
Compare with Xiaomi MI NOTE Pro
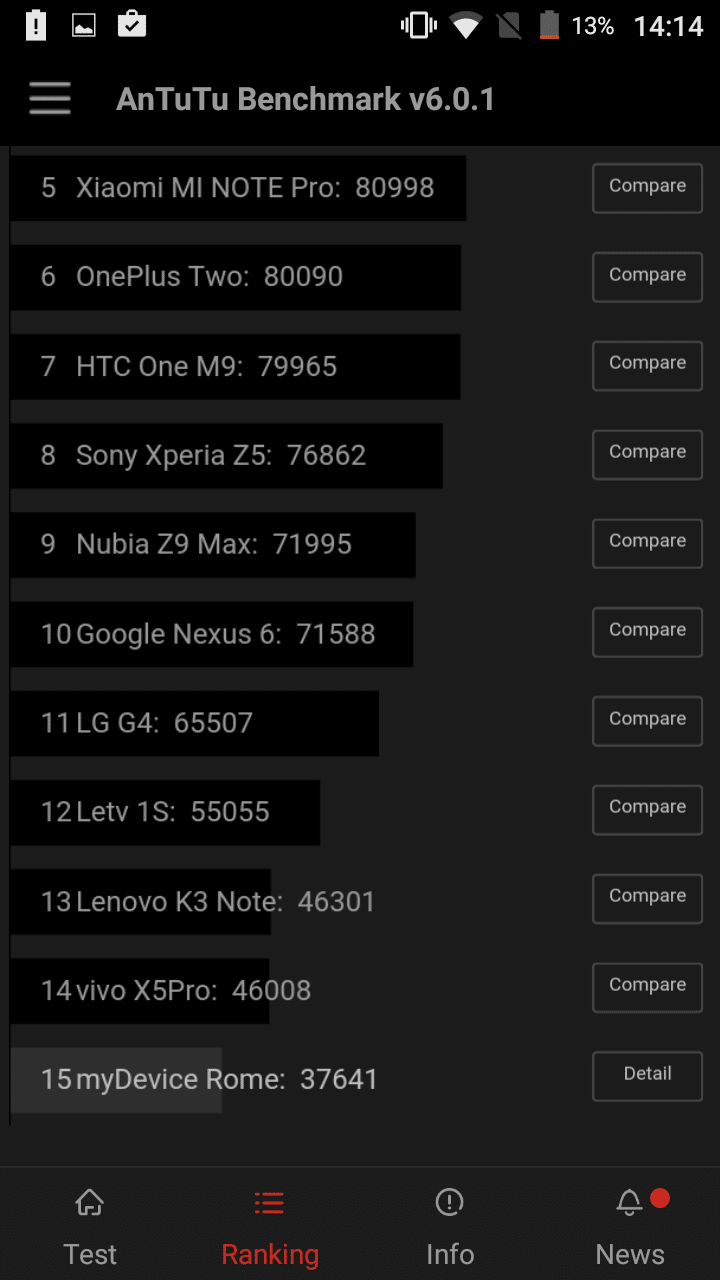coord(647,188)
